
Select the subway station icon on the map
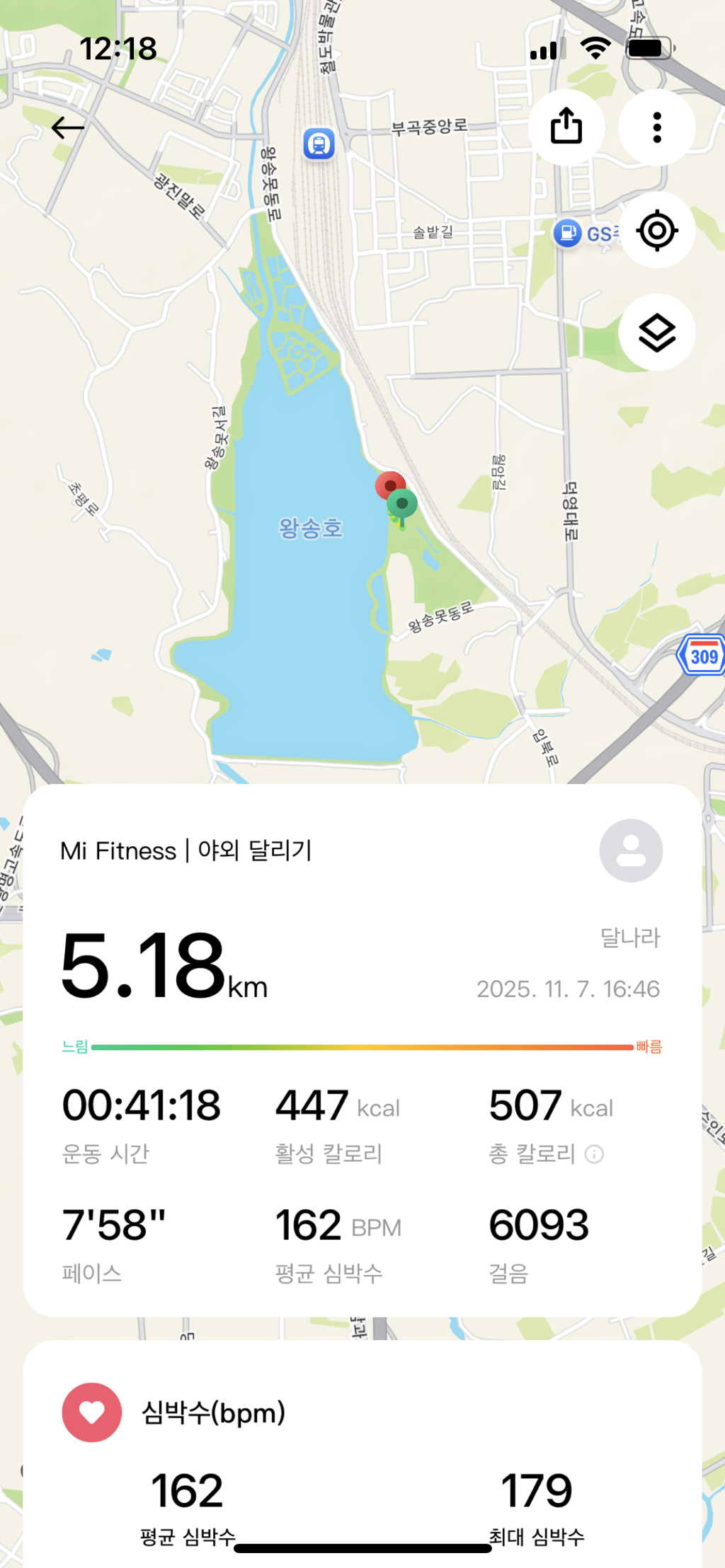318,144
